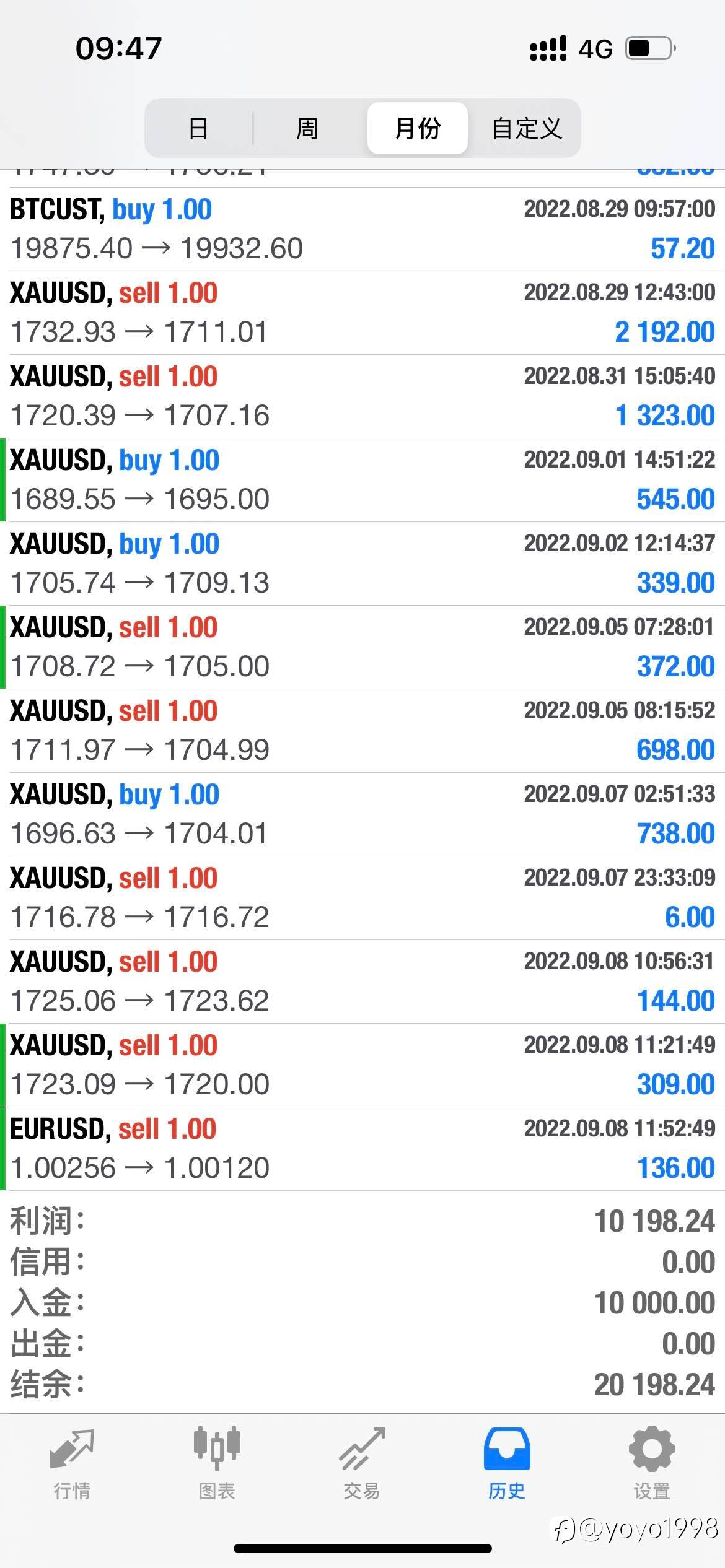
Task: Select the 月份 period tab
Action: click(418, 128)
